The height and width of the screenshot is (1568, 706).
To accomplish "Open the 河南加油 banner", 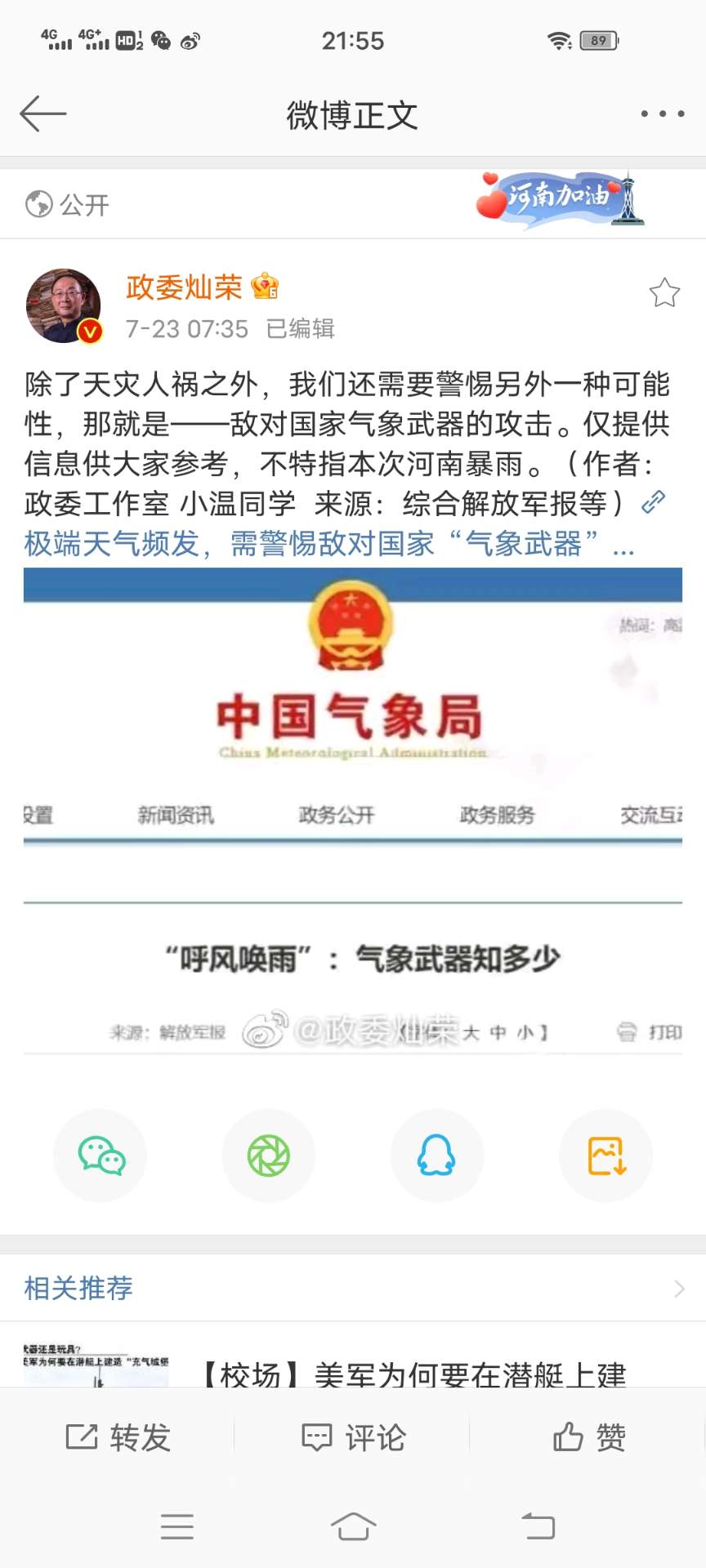I will click(x=561, y=198).
